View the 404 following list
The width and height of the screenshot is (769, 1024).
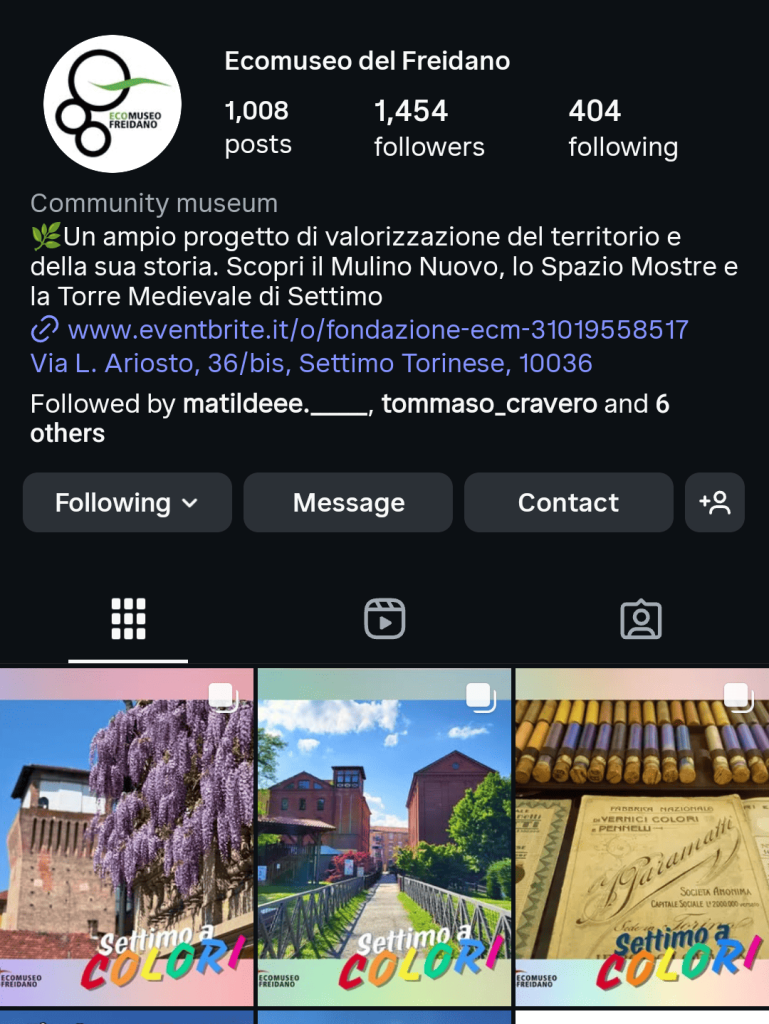622,128
